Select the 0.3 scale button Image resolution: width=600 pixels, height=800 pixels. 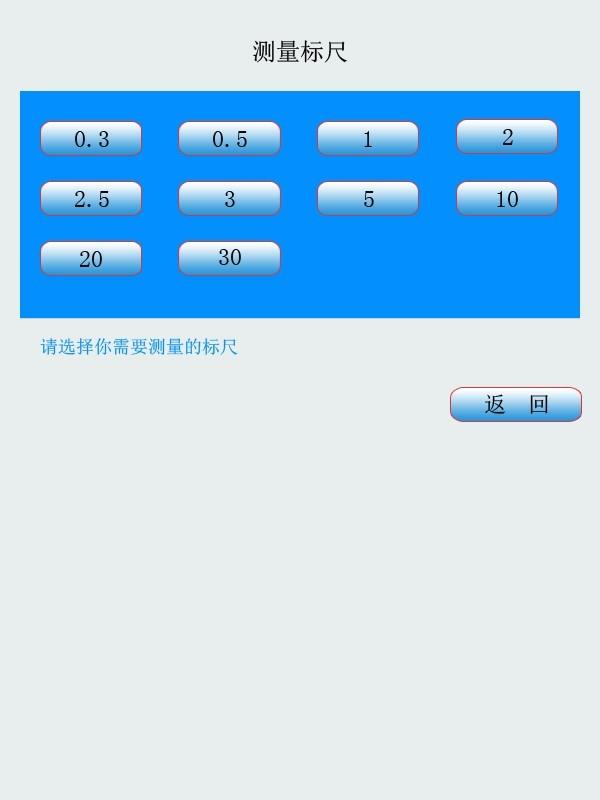point(91,139)
